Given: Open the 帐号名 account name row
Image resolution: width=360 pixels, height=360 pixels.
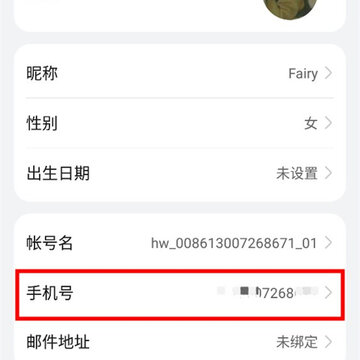Looking at the screenshot, I should [180, 243].
